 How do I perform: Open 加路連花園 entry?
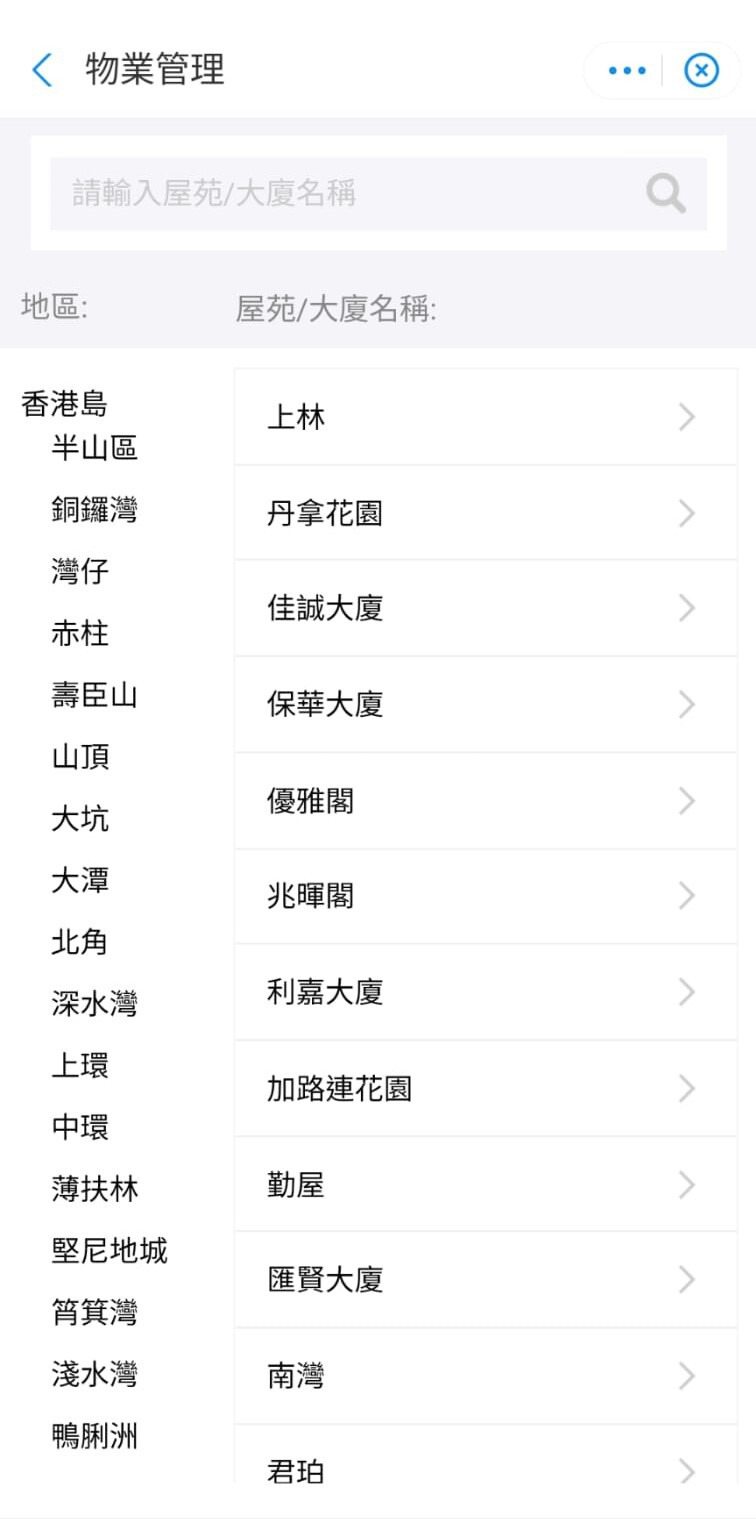(x=485, y=1088)
